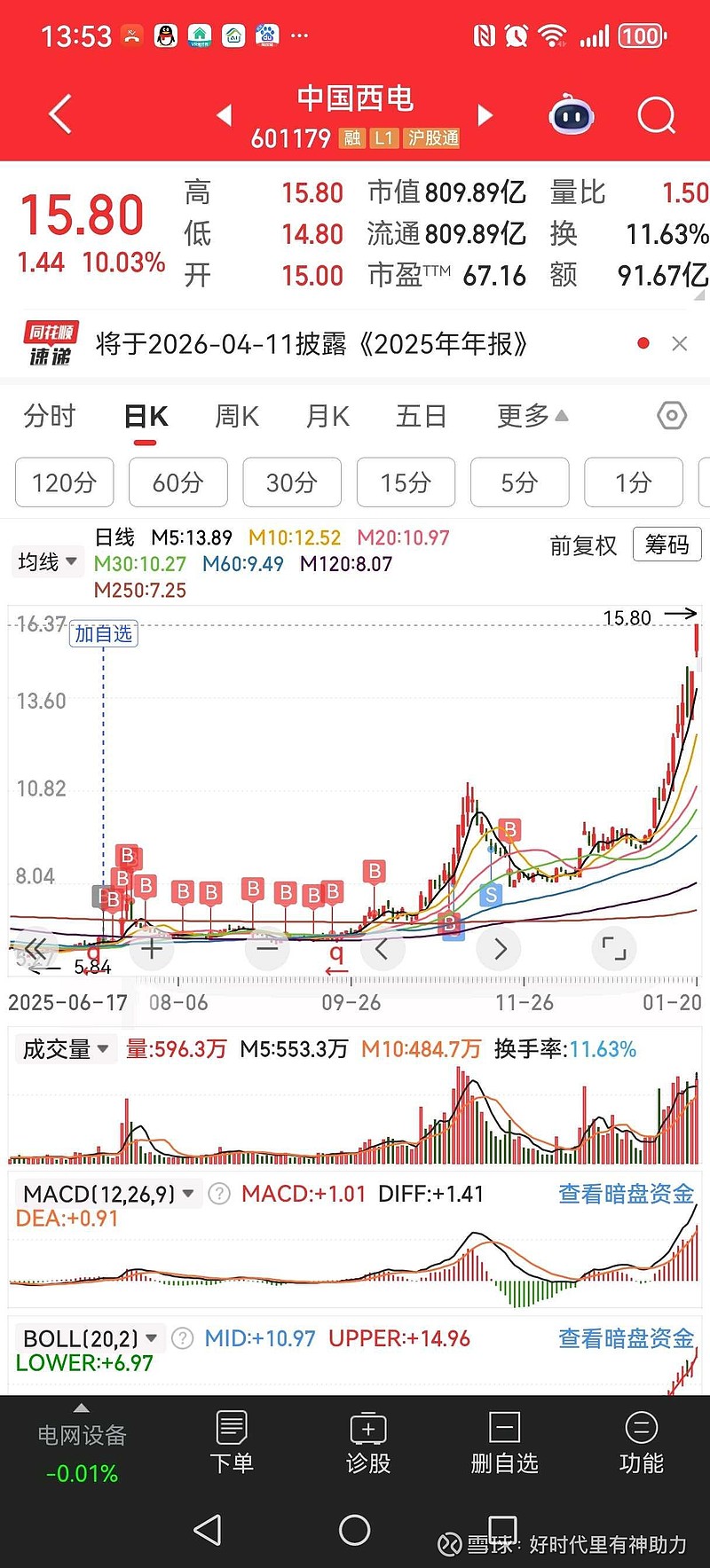Open chart settings via the gear icon
Viewport: 710px width, 1568px height.
pyautogui.click(x=672, y=415)
